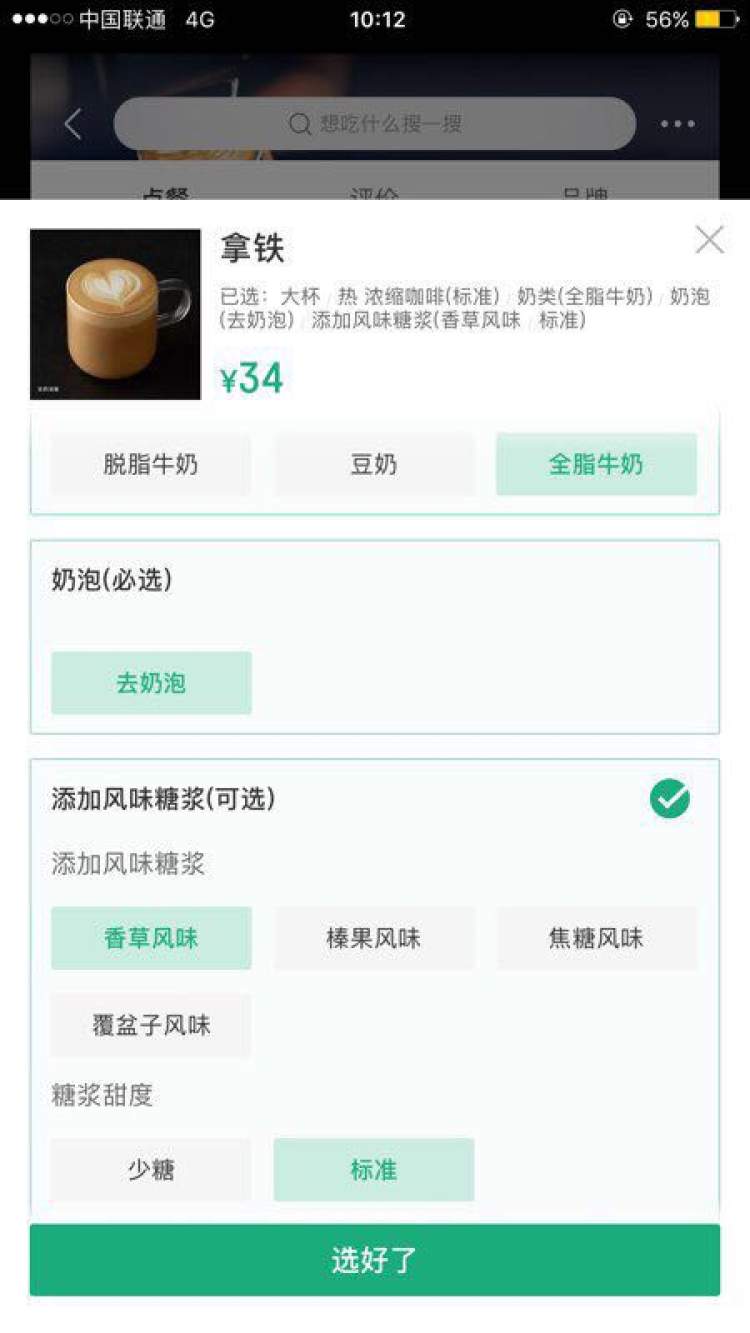Select 脱脂牛奶 milk option
Viewport: 750px width, 1333px height.
[x=151, y=464]
